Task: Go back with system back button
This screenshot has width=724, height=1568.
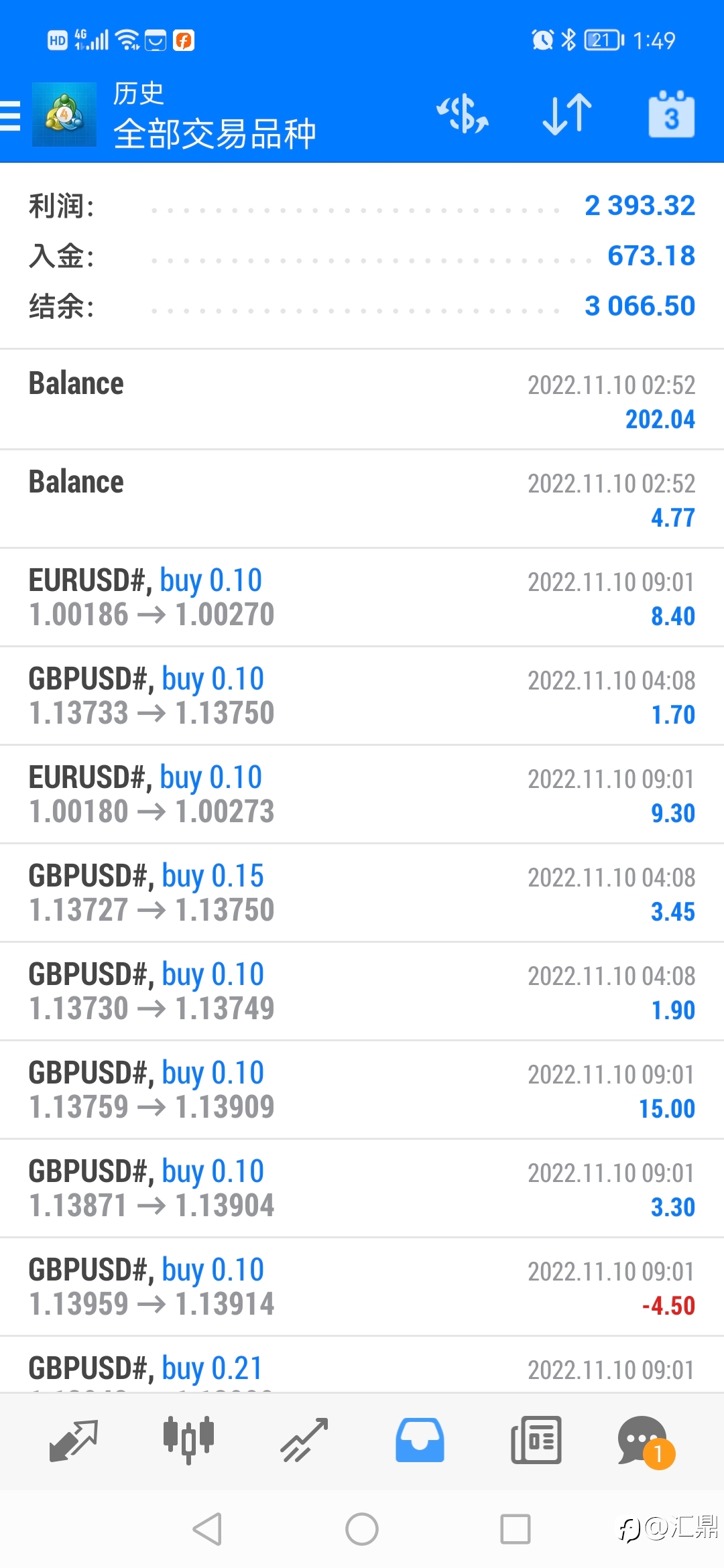Action: [x=207, y=1529]
